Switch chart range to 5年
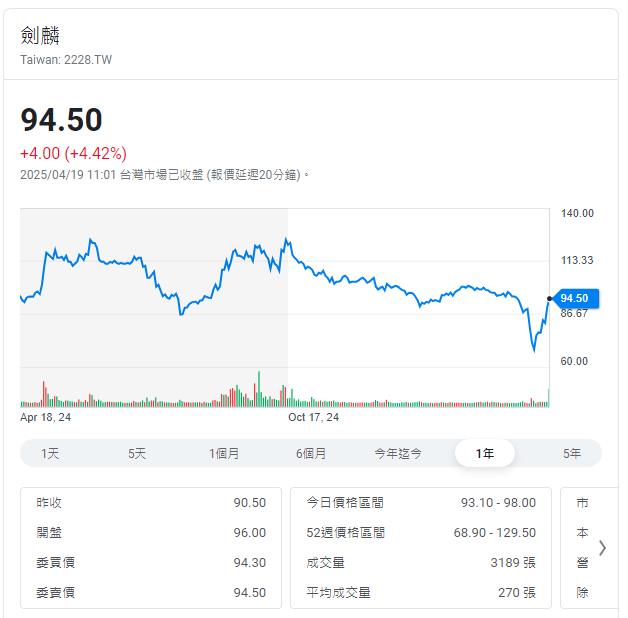Viewport: 628px width, 618px height. [x=572, y=453]
